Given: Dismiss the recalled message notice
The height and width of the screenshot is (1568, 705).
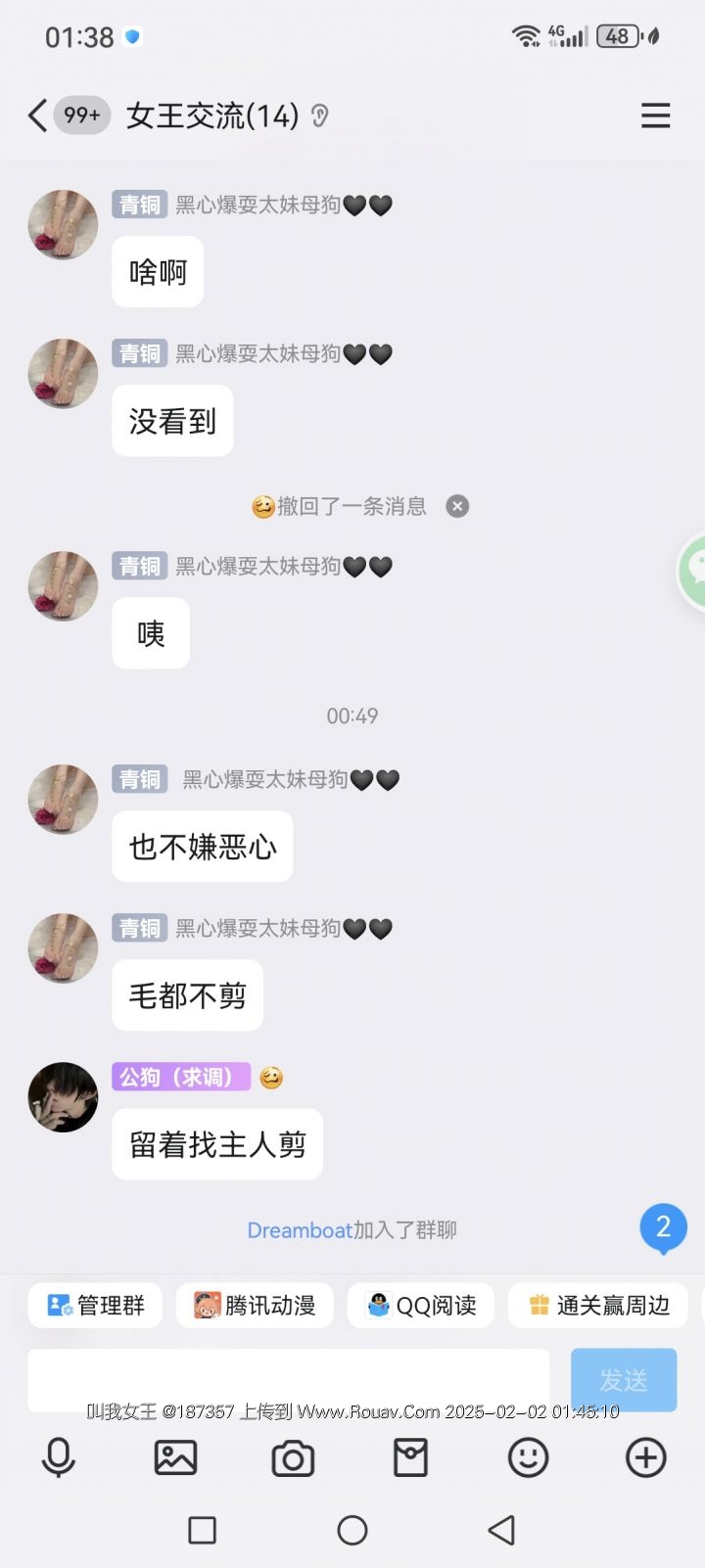Looking at the screenshot, I should (x=457, y=506).
